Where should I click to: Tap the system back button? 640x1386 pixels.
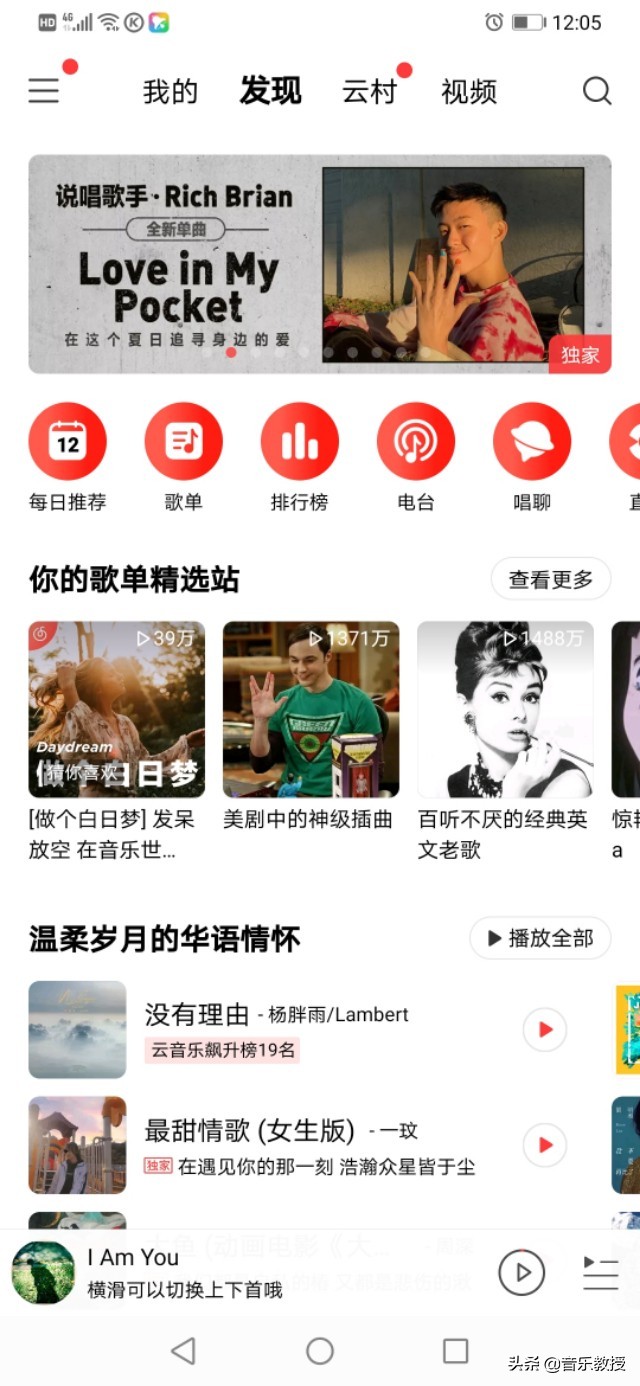tap(183, 1351)
